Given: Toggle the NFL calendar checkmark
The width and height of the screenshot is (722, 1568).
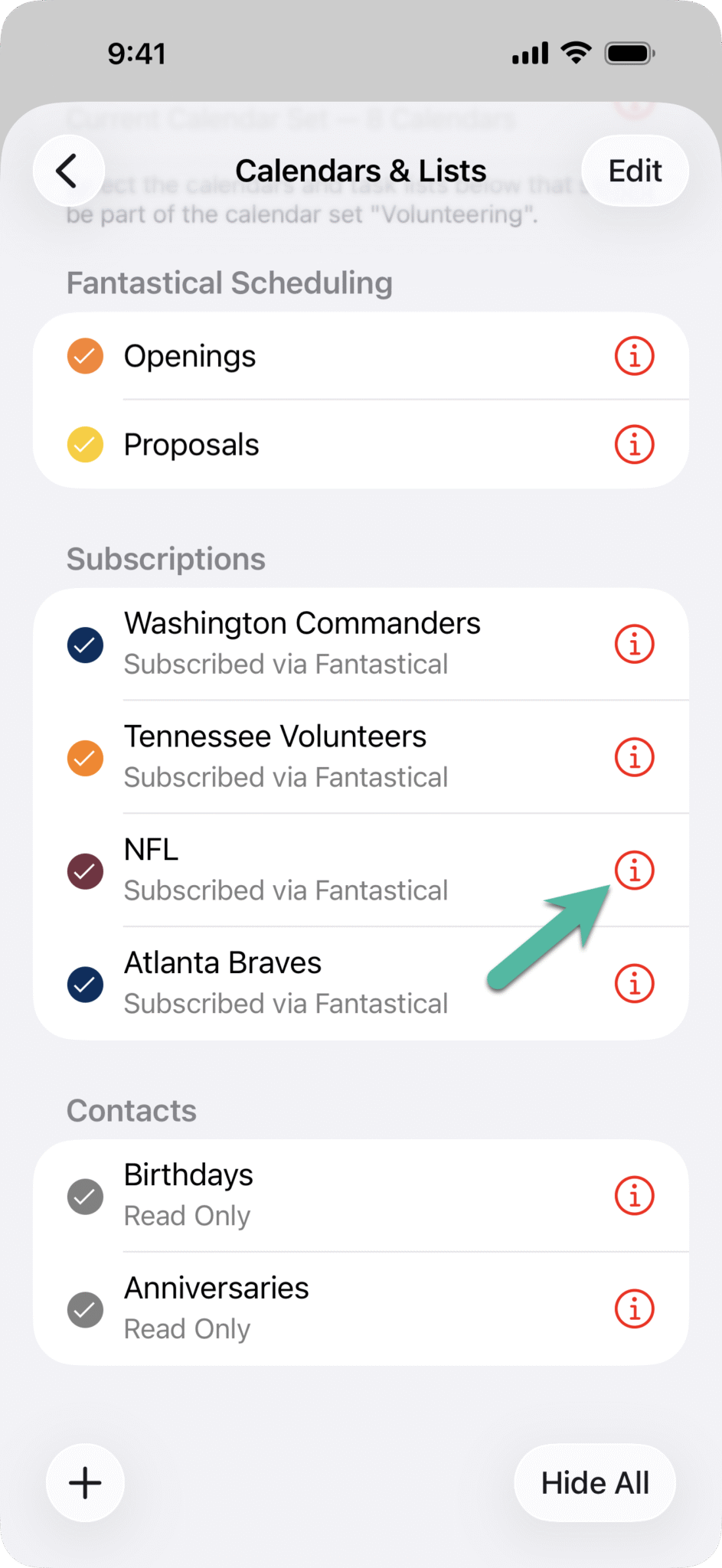Looking at the screenshot, I should tap(85, 871).
